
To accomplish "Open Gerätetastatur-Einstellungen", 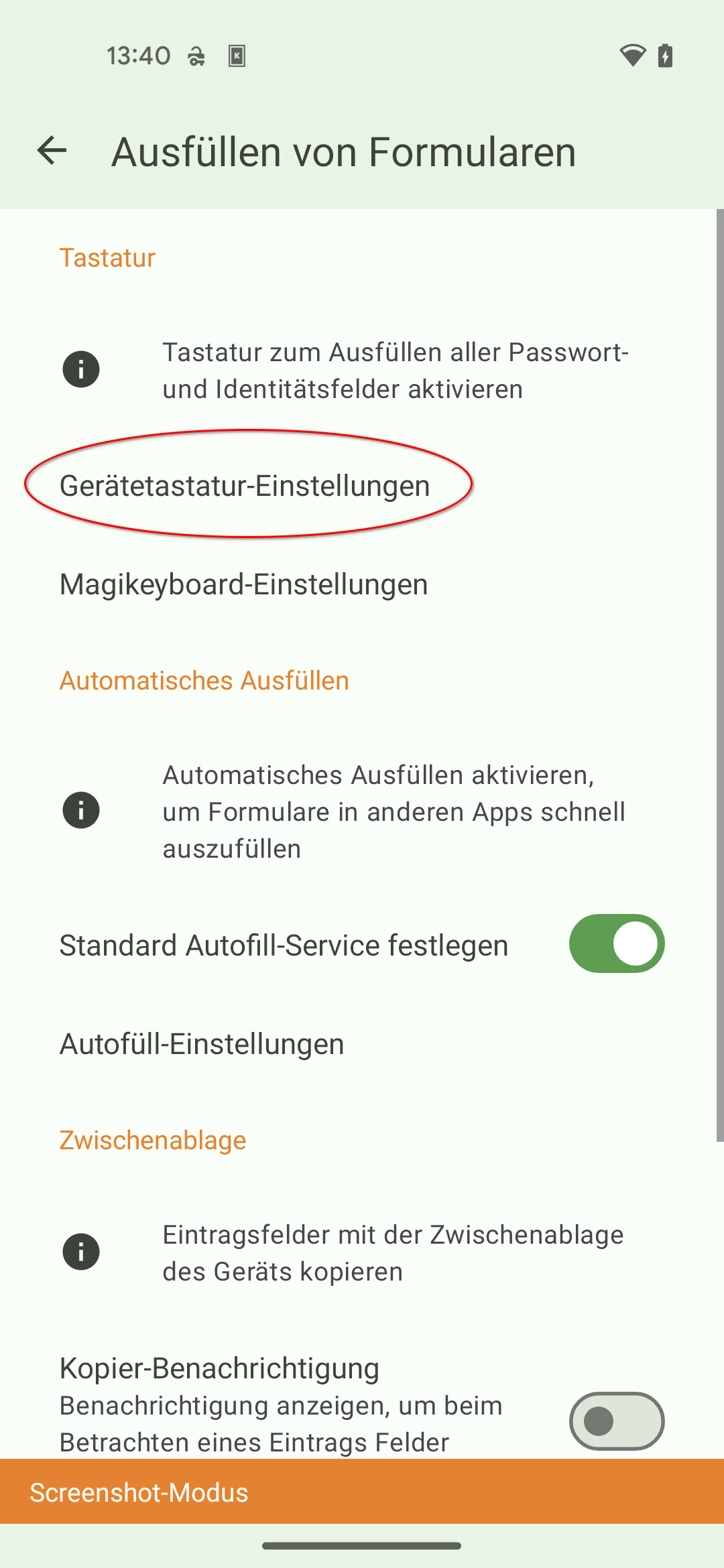I will (245, 486).
